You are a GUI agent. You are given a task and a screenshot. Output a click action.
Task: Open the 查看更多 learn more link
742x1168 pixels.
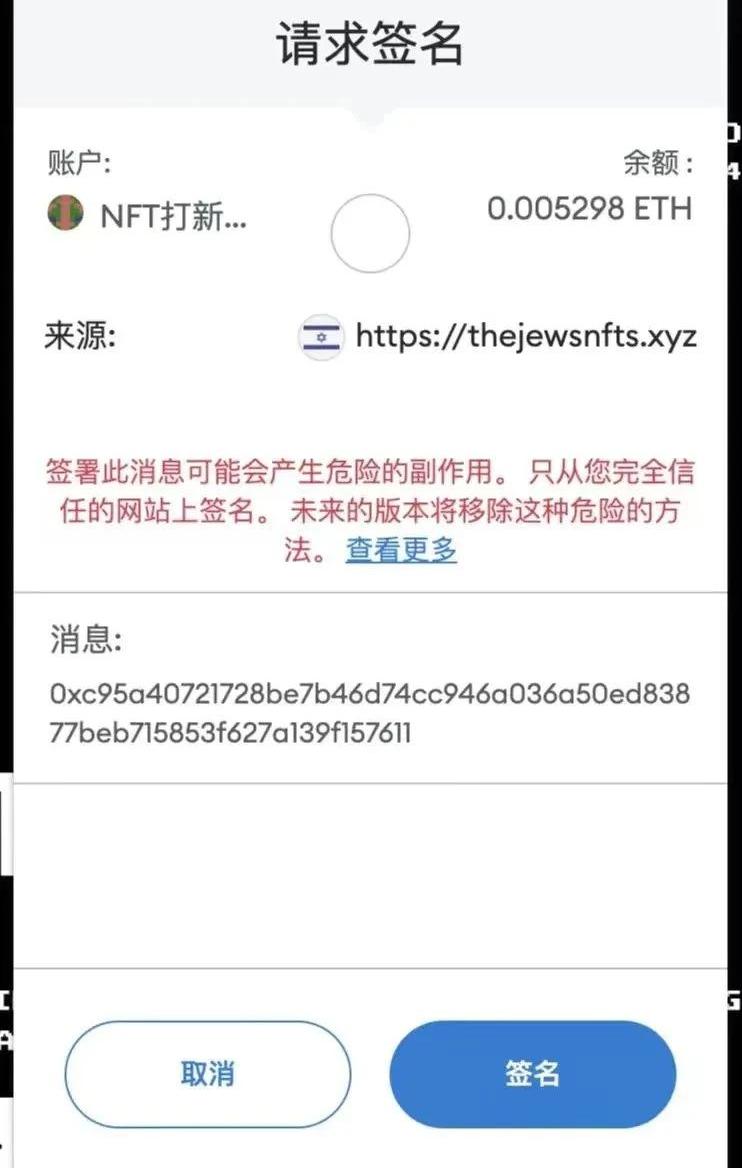[x=401, y=550]
